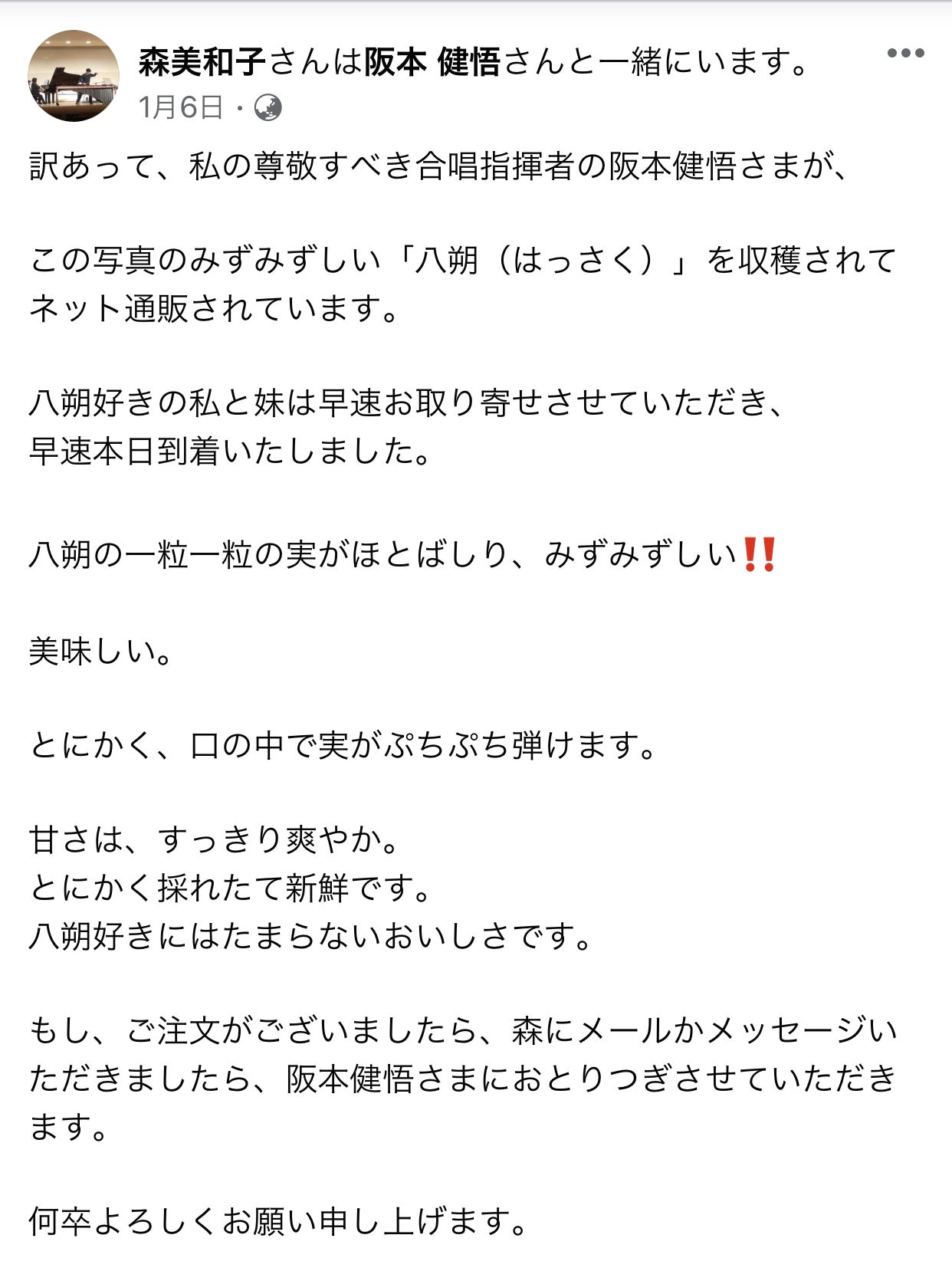View tagged profile 阪本 健悟
This screenshot has width=952, height=1271.
point(432,62)
